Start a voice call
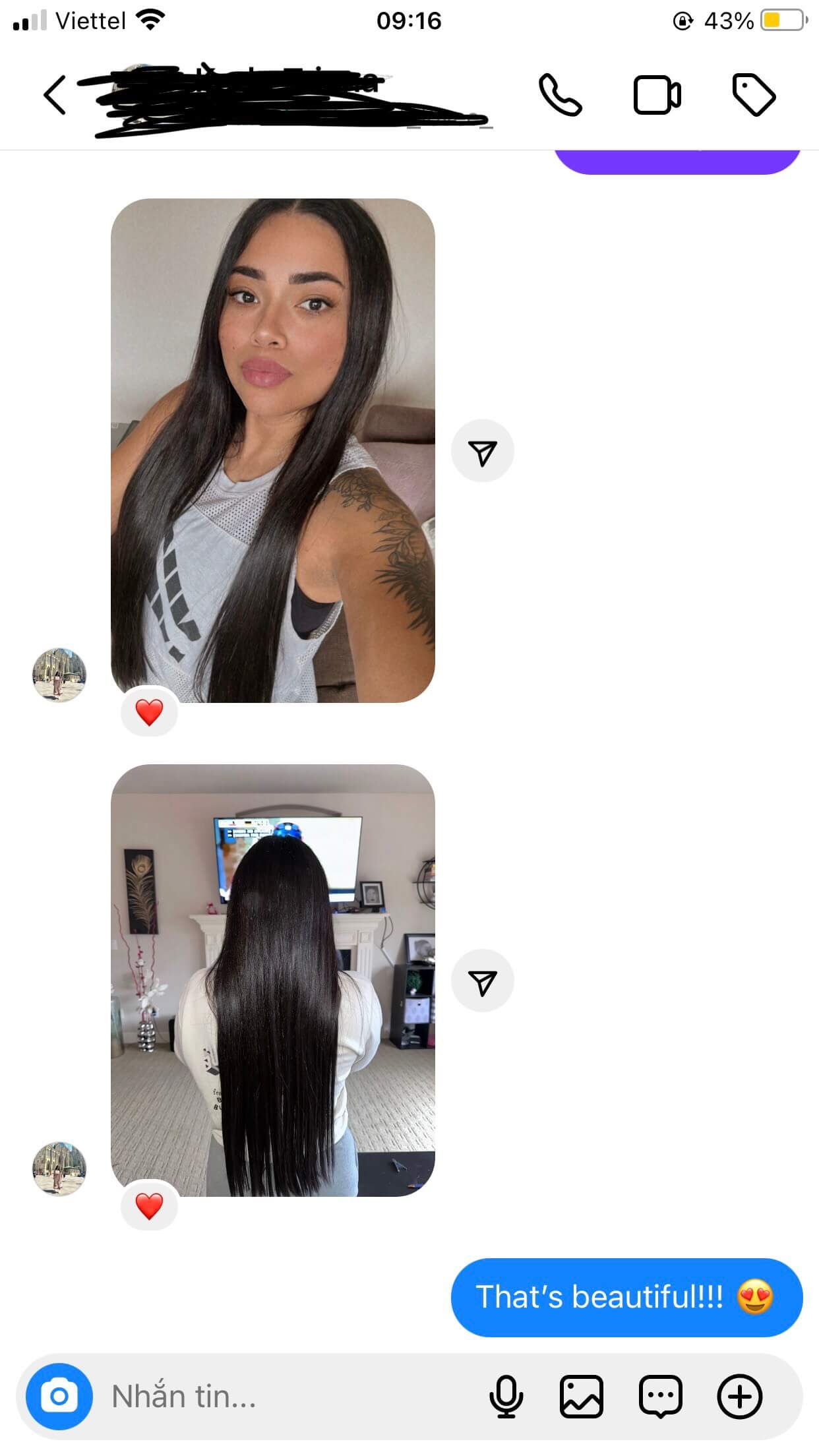819x1456 pixels. click(x=560, y=95)
